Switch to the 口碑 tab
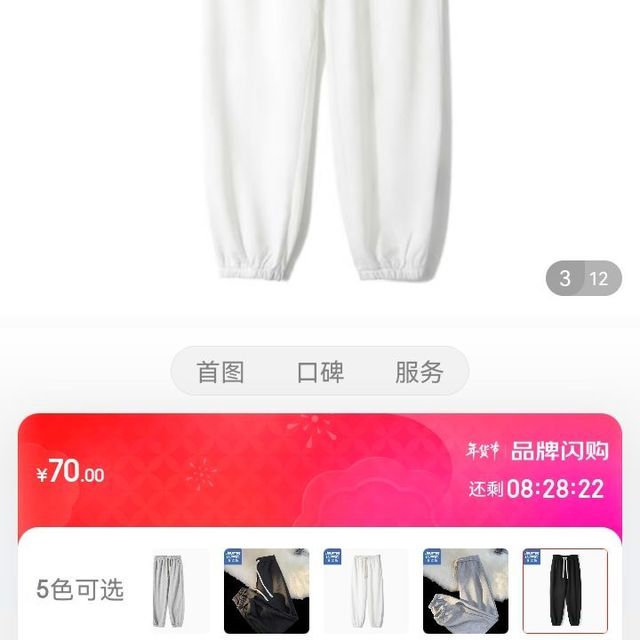Screen dimensions: 640x640 click(x=320, y=373)
